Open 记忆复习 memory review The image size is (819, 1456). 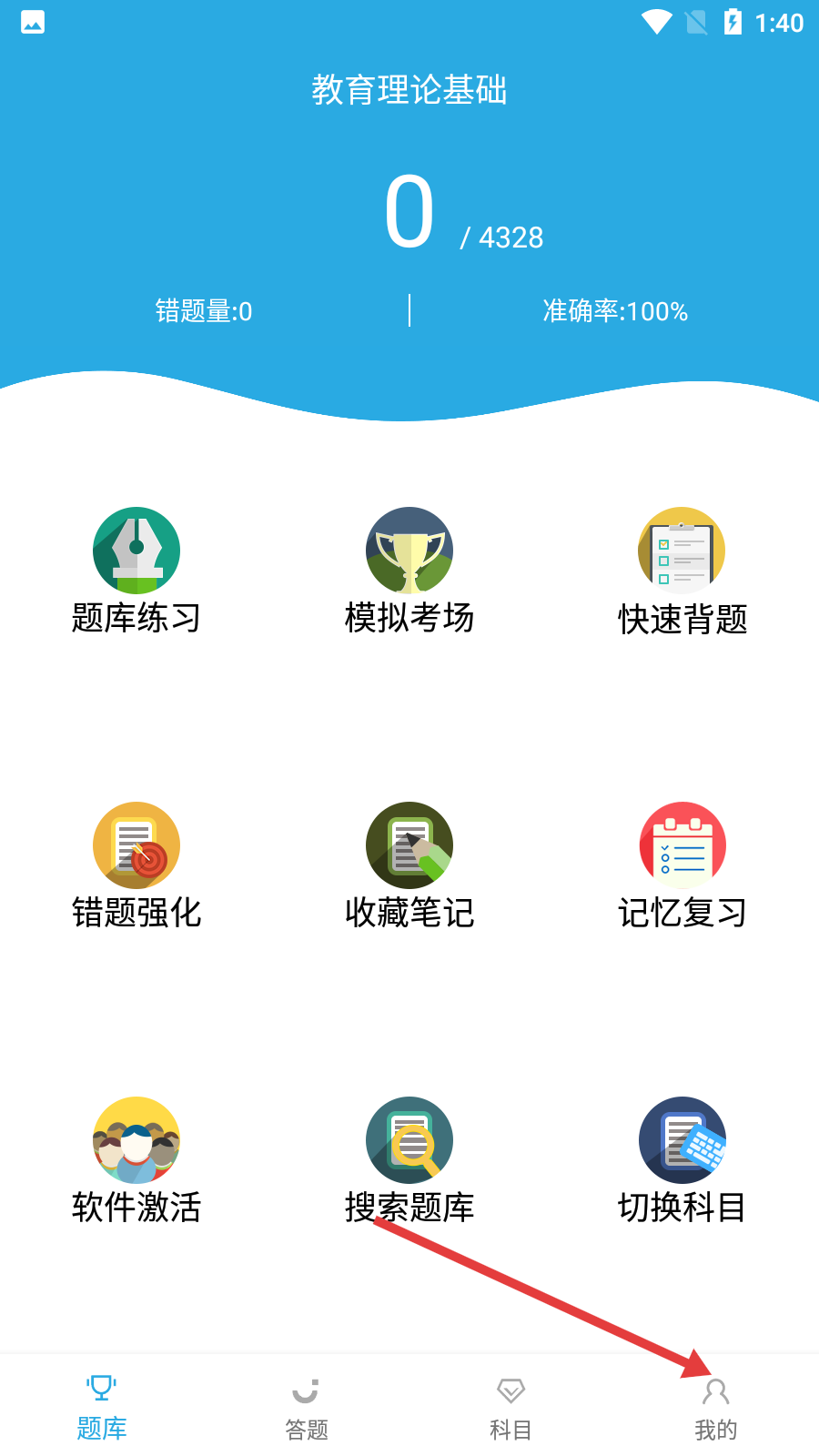click(682, 866)
